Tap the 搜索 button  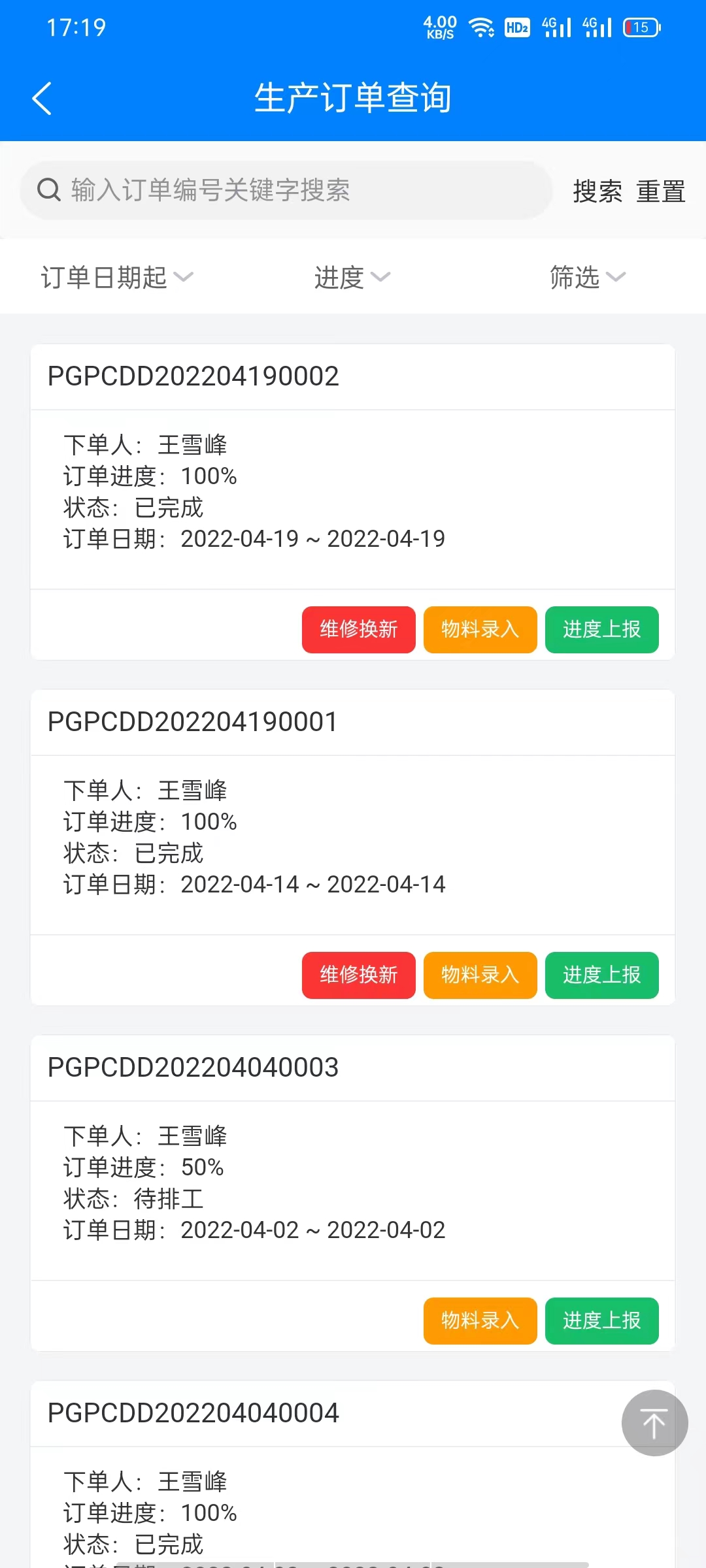tap(597, 191)
